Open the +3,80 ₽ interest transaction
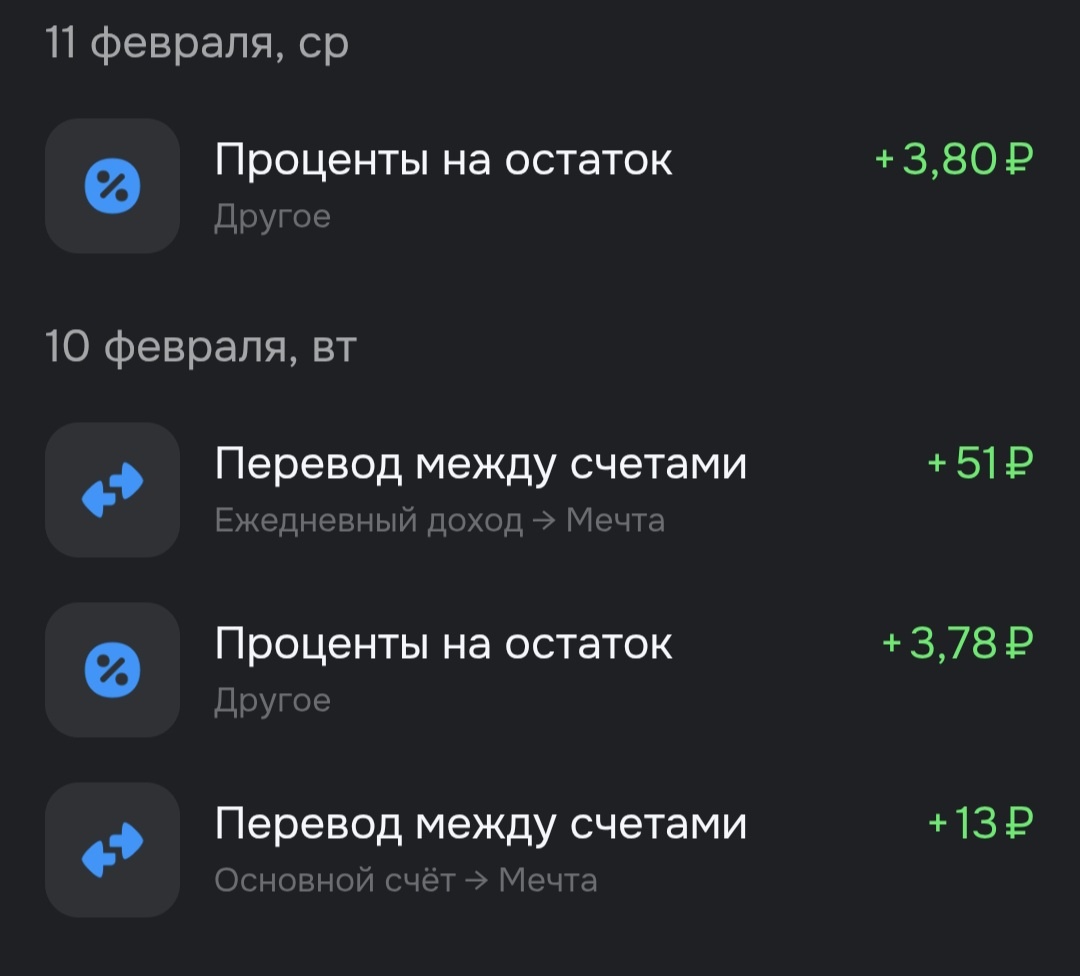 tap(540, 186)
